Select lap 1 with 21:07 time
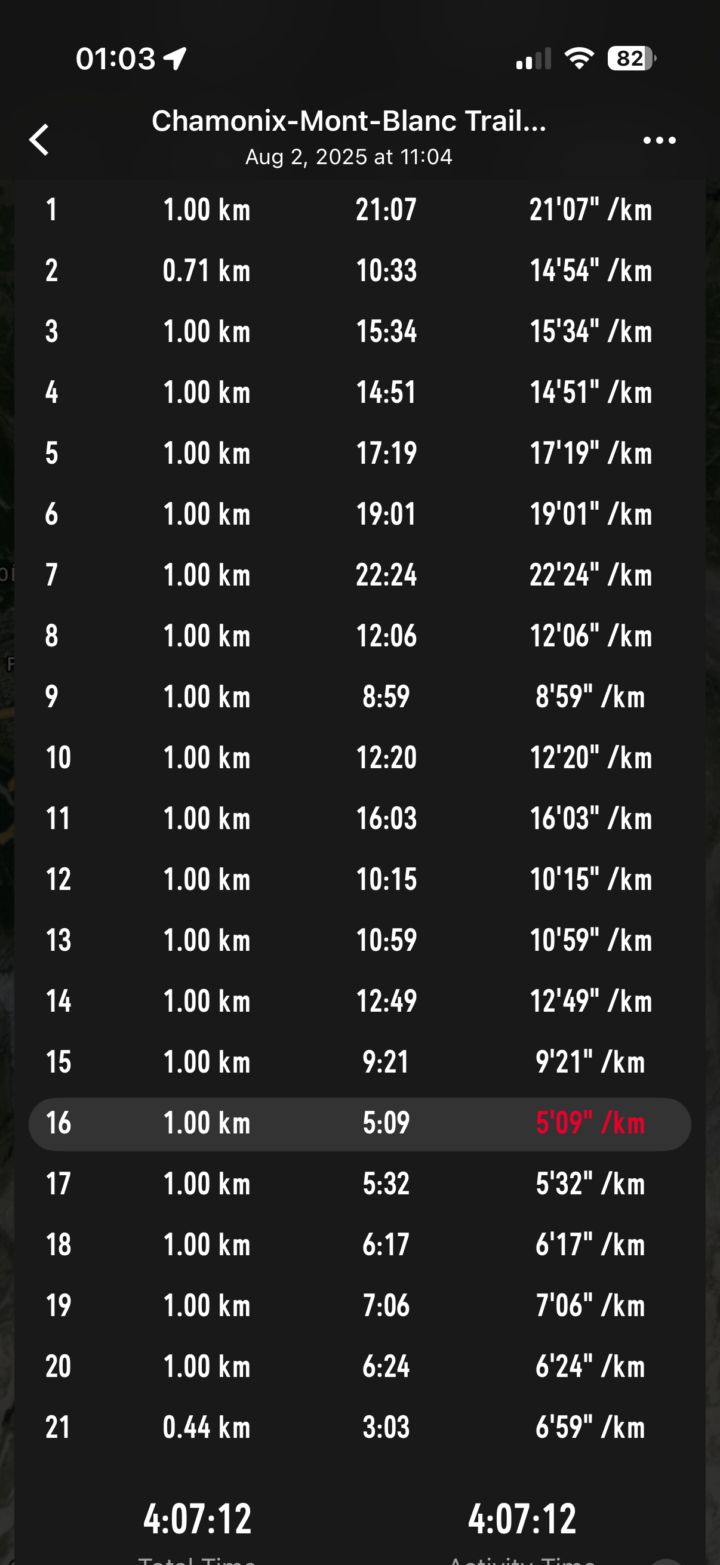This screenshot has width=720, height=1565. 360,210
